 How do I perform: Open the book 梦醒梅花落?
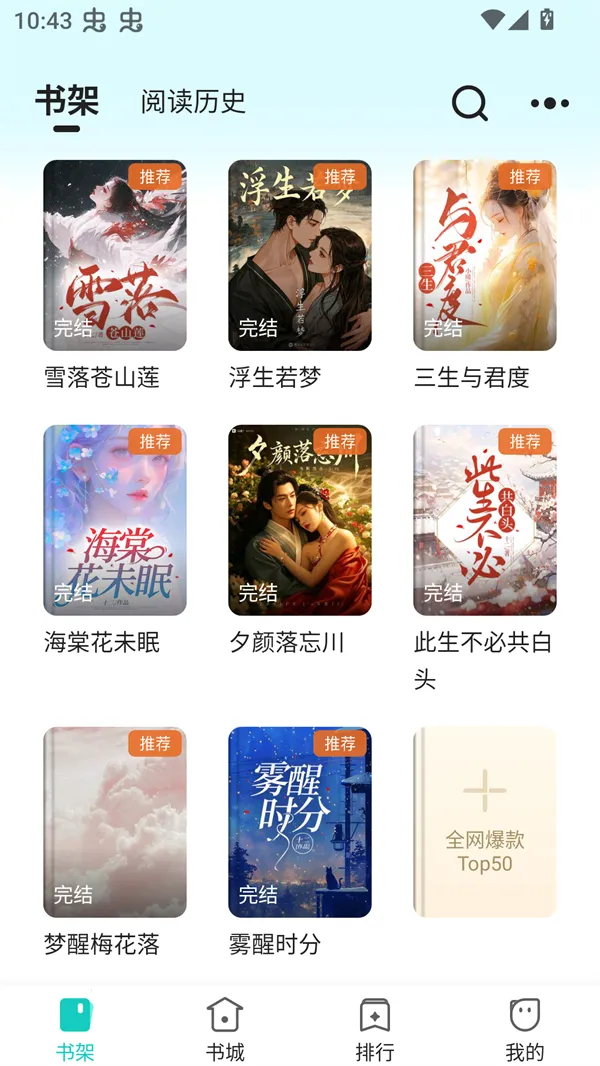(x=115, y=822)
